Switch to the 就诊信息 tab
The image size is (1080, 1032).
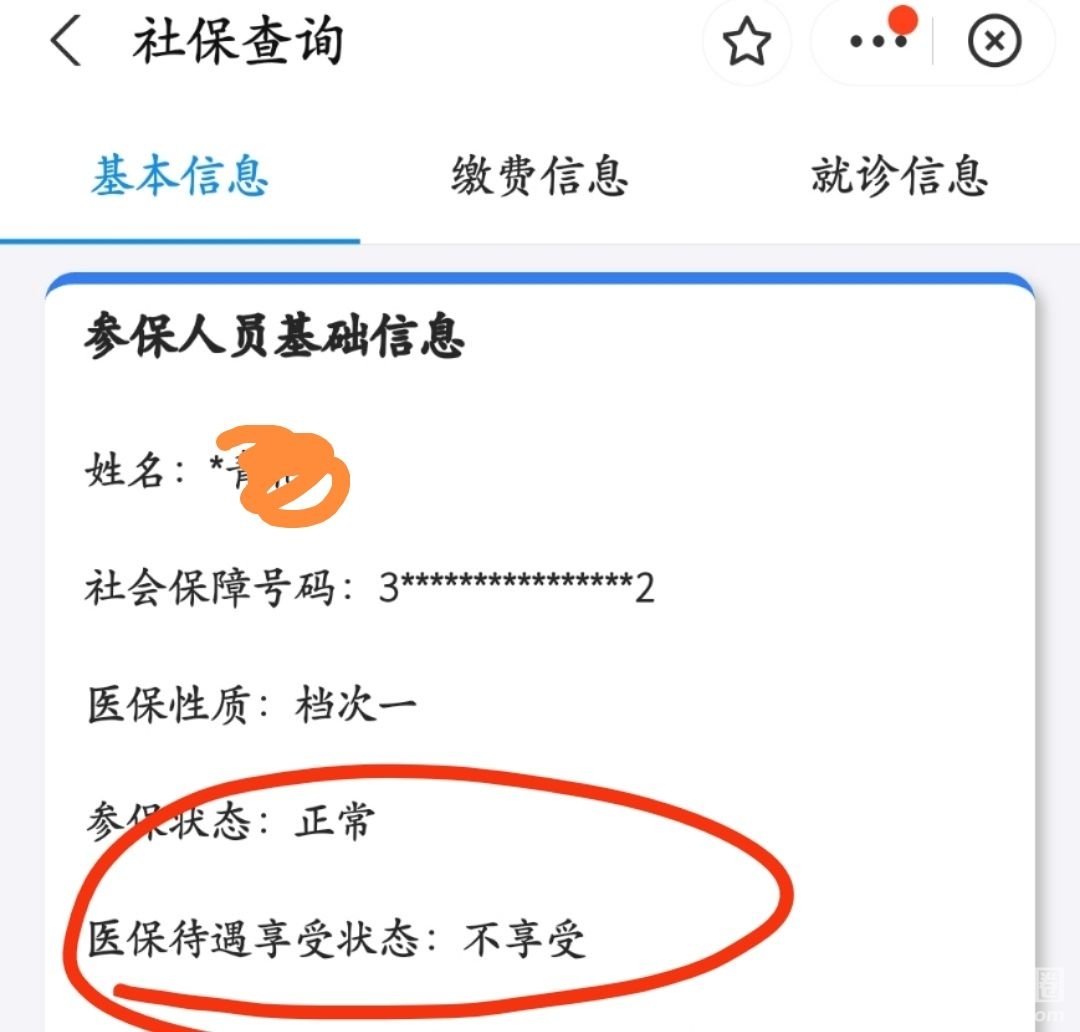[899, 176]
